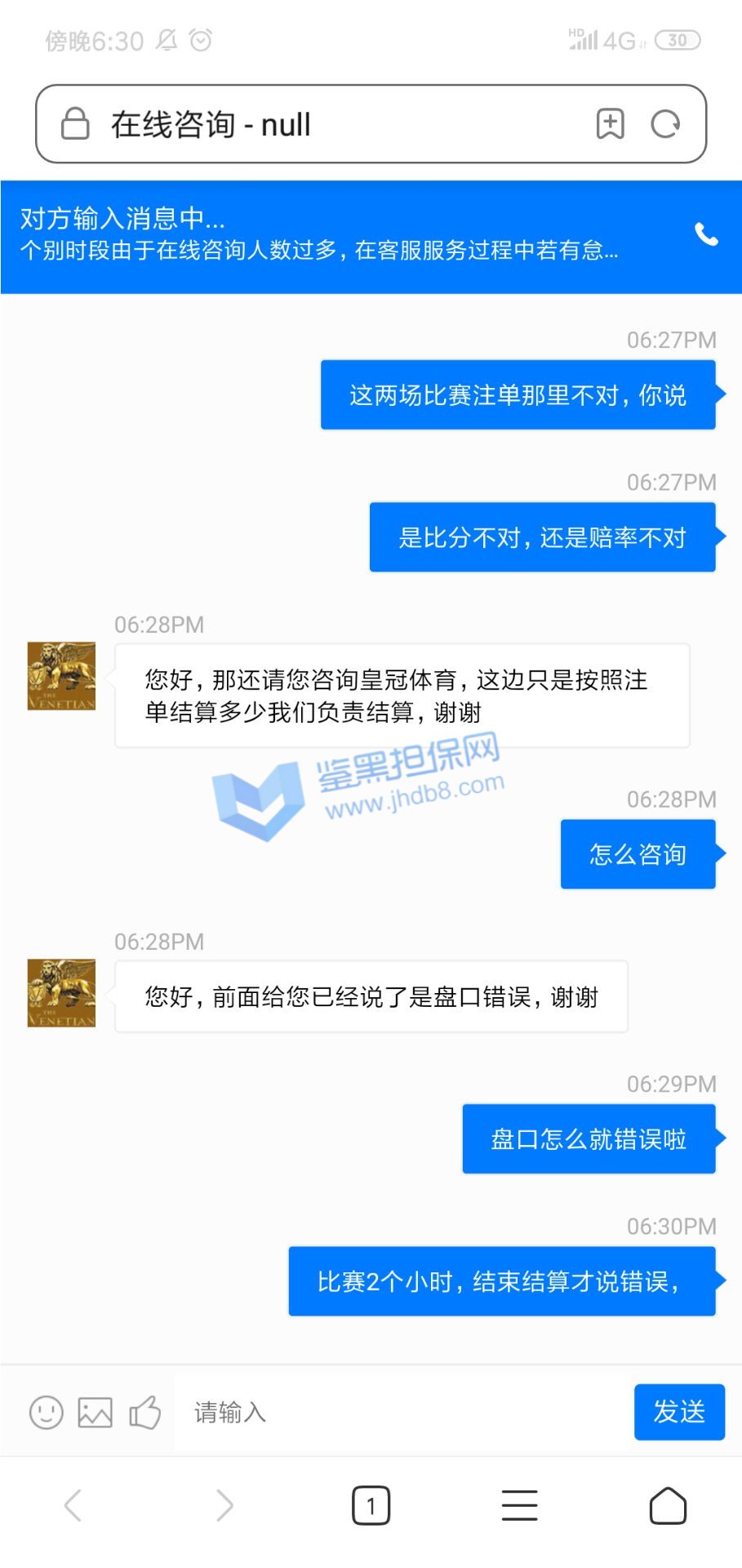Tap the address bar showing 在线咨询
Image resolution: width=742 pixels, height=1568 pixels.
click(x=327, y=124)
